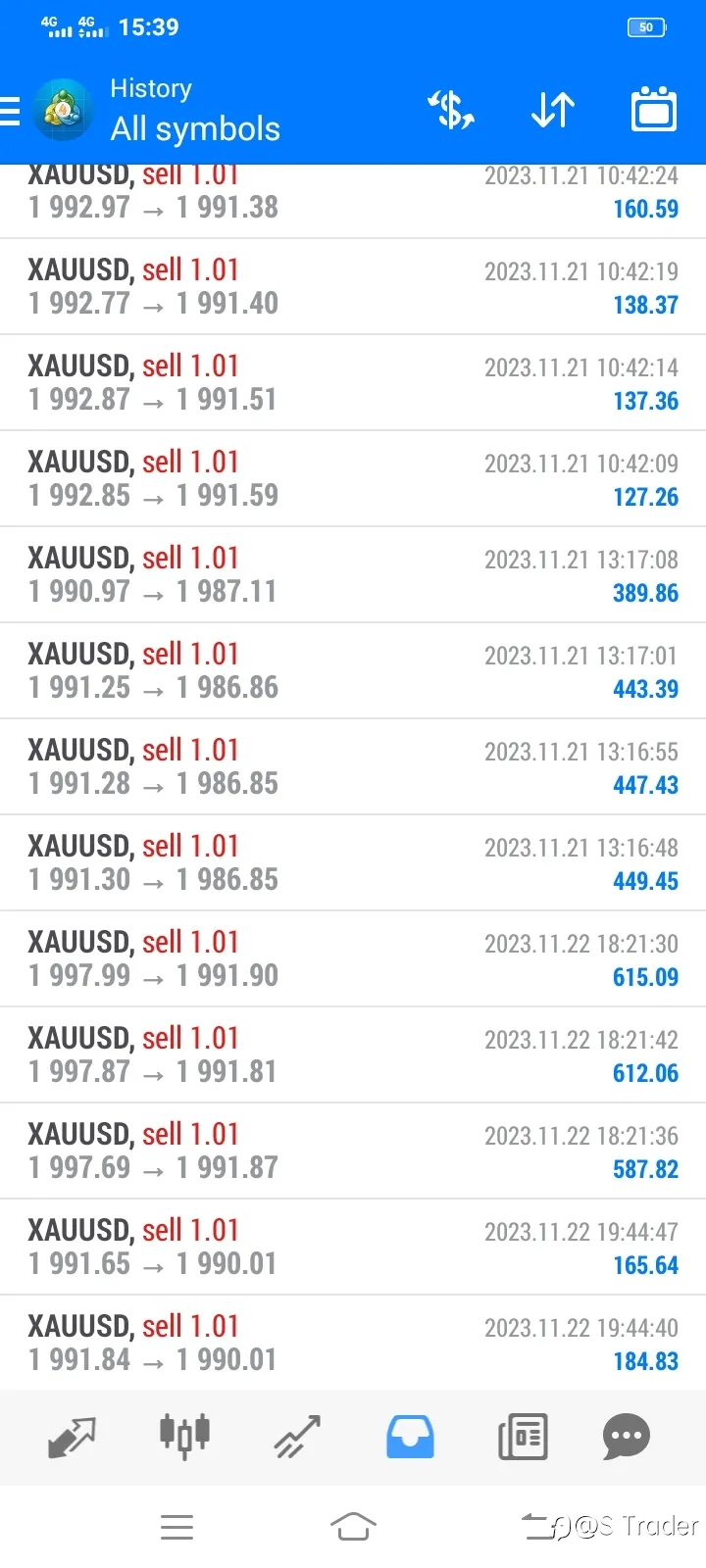Switch to the Quotes tab
The height and width of the screenshot is (1568, 706).
[72, 1437]
